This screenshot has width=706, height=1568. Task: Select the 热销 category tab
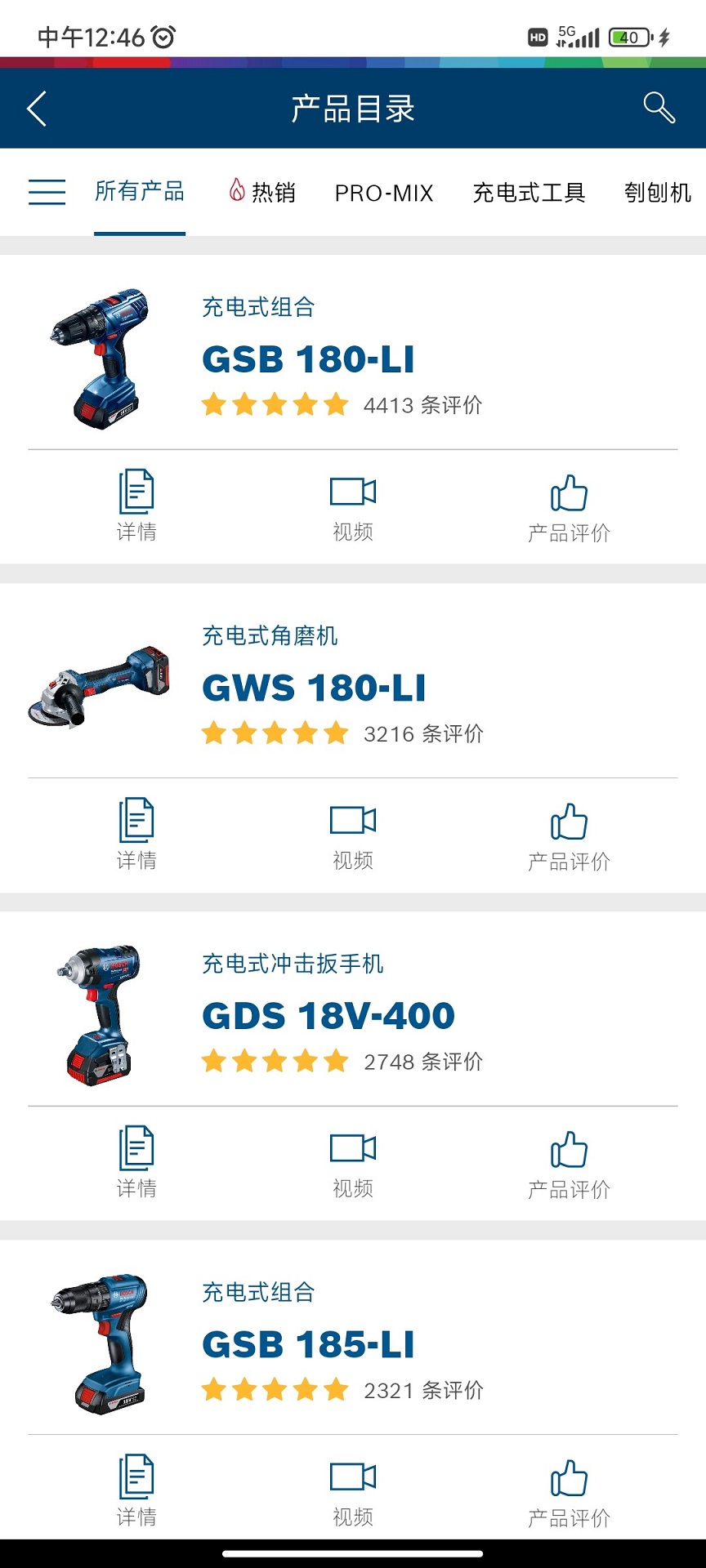[263, 193]
